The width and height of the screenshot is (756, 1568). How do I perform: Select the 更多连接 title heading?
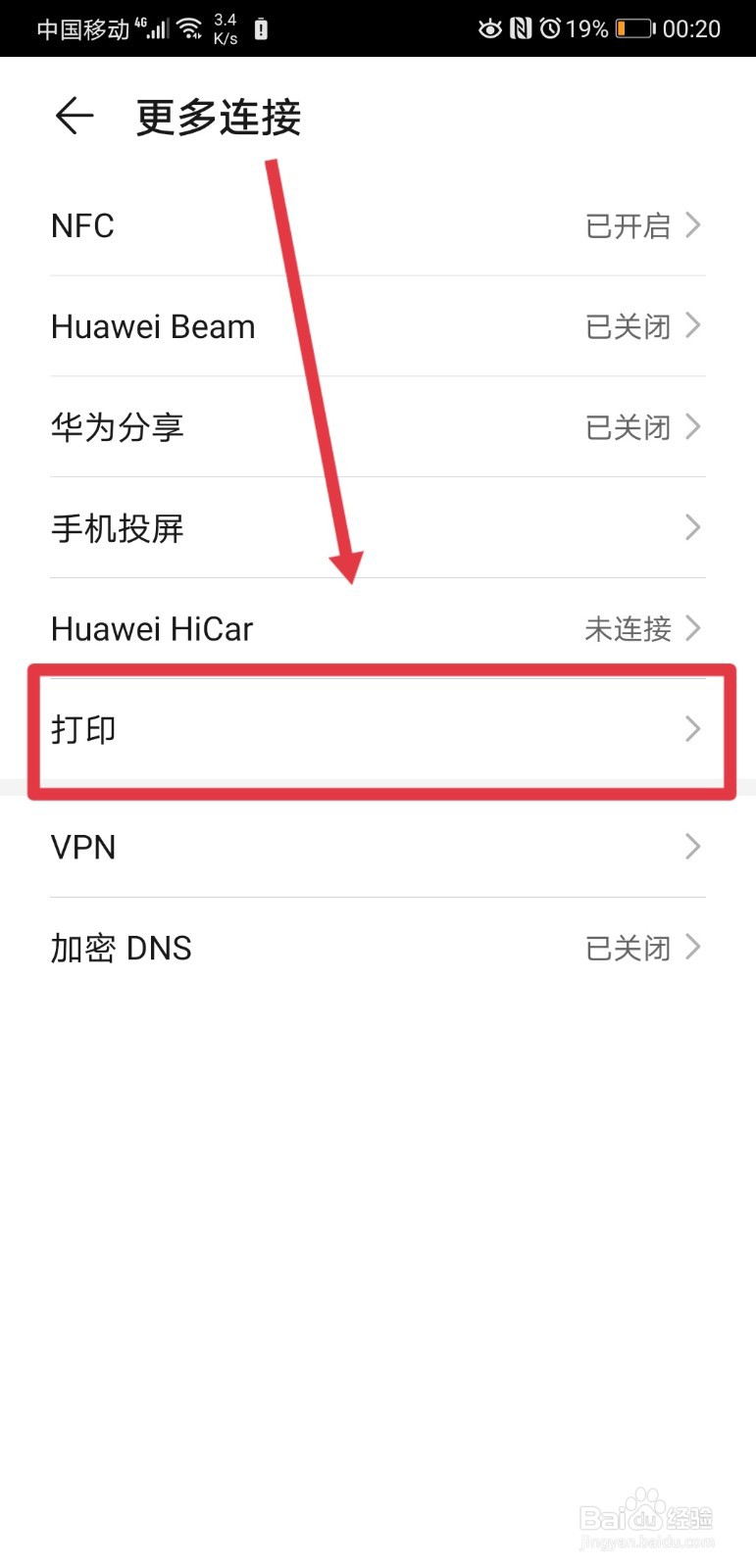click(216, 116)
